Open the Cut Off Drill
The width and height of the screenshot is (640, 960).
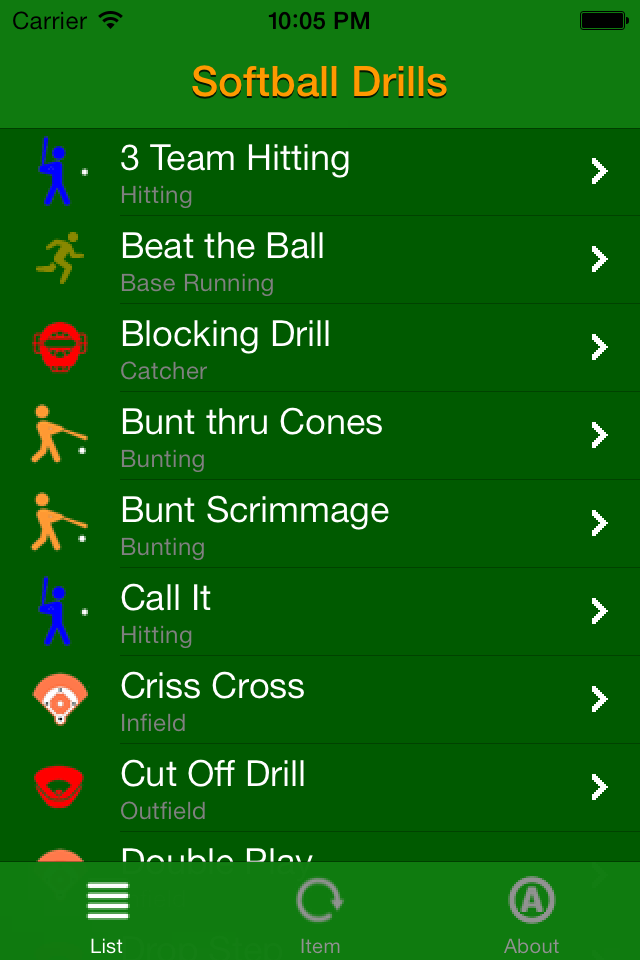click(320, 788)
